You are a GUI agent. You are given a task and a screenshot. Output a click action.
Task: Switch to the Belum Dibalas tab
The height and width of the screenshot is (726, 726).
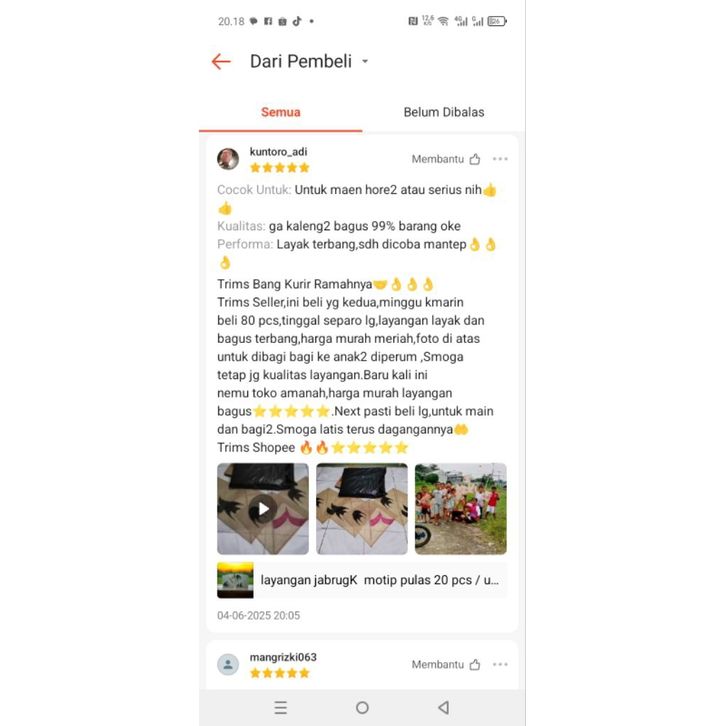(443, 112)
